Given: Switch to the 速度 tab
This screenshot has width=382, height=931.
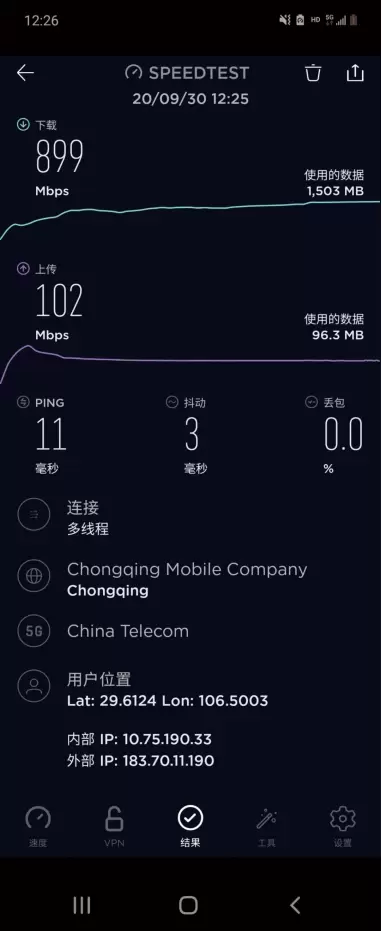Looking at the screenshot, I should pos(38,826).
